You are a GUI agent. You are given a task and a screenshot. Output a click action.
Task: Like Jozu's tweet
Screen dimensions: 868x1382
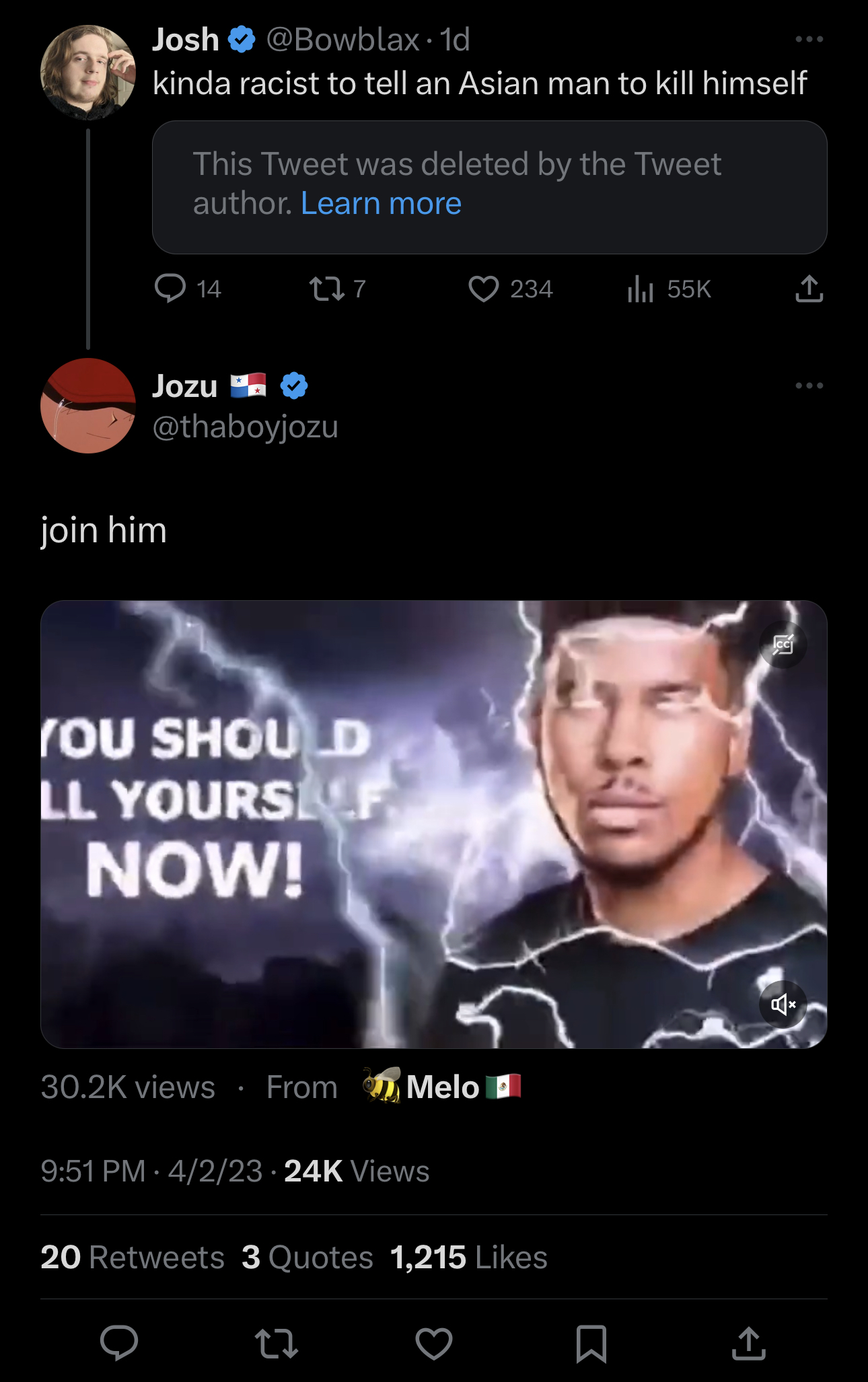pyautogui.click(x=434, y=1344)
